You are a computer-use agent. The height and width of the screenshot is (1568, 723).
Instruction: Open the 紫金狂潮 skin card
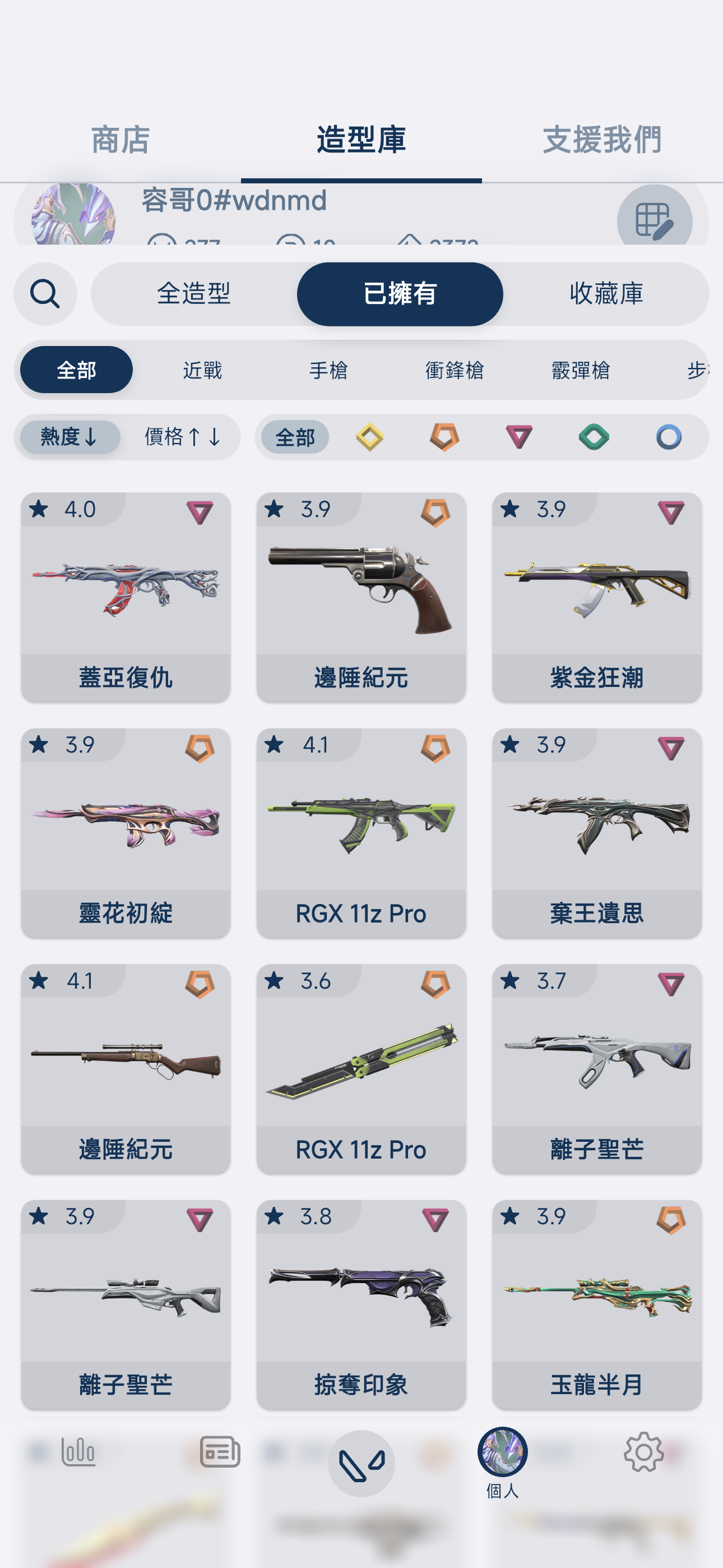[597, 597]
